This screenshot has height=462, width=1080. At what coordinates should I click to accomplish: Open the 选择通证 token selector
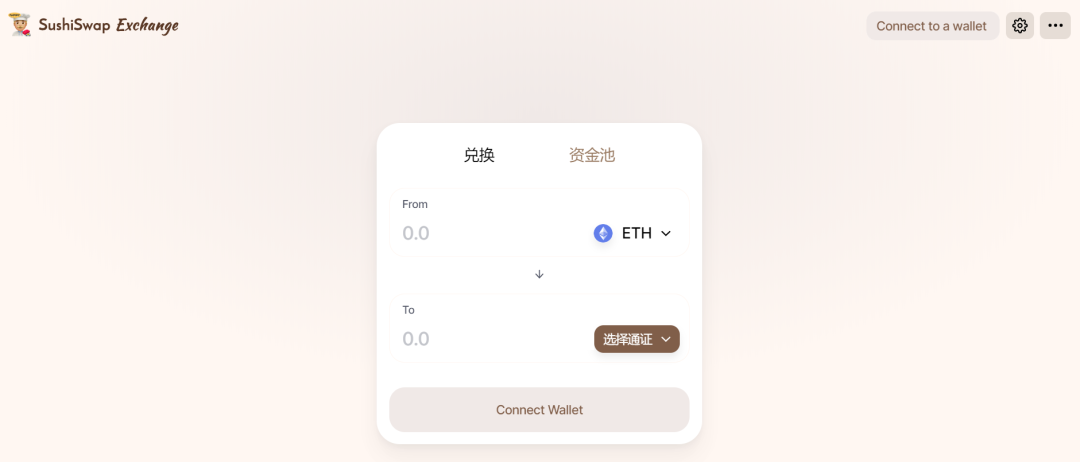coord(637,339)
